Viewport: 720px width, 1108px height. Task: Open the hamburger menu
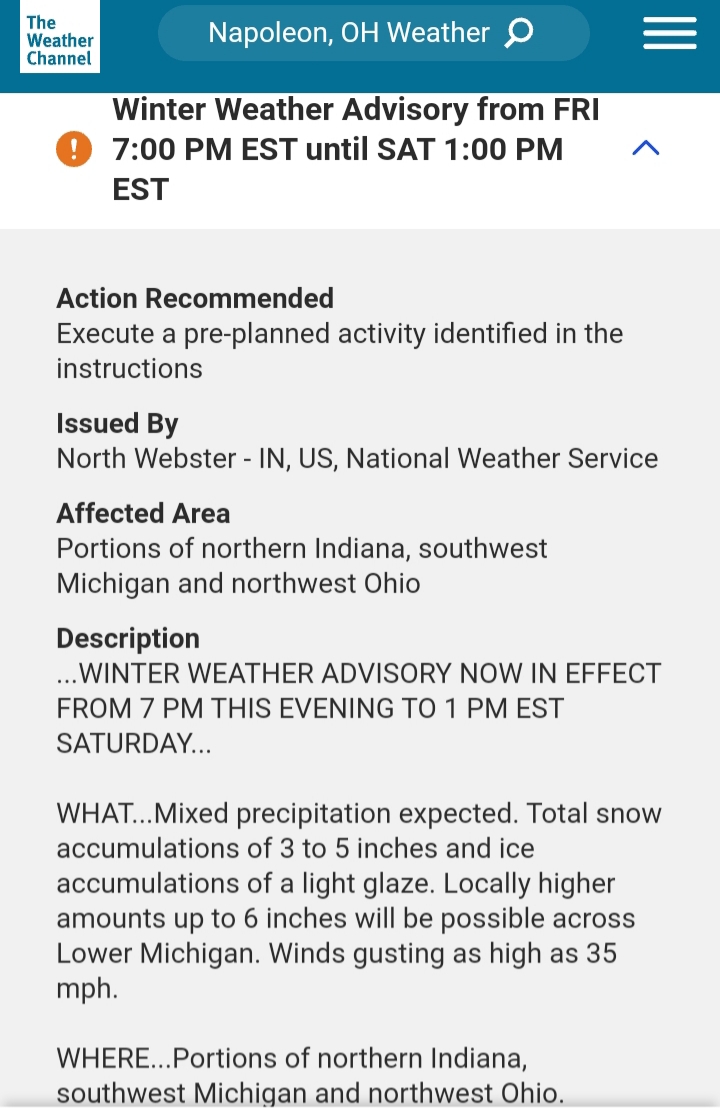coord(669,34)
